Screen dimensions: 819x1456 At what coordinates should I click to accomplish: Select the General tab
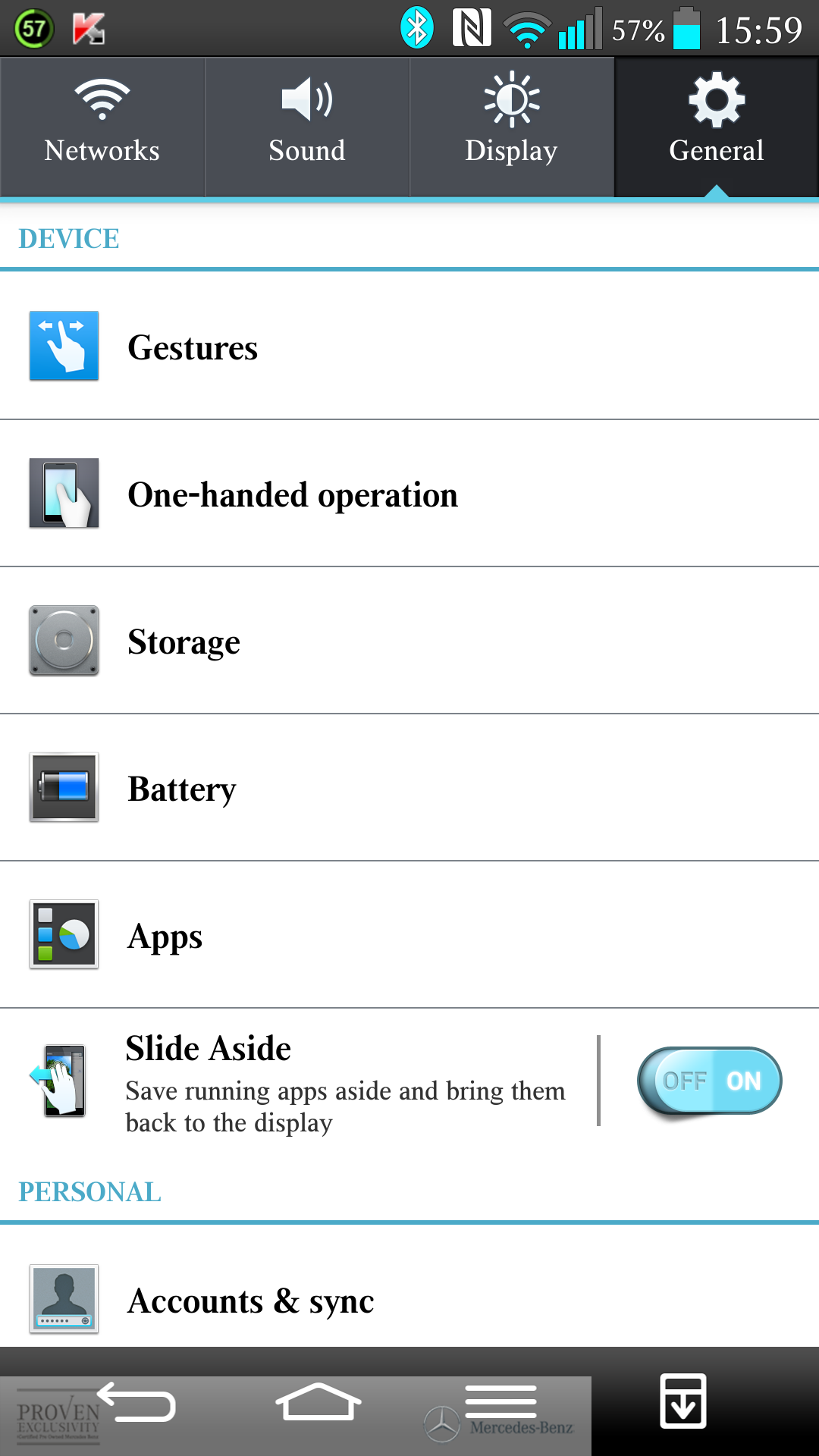(x=717, y=127)
